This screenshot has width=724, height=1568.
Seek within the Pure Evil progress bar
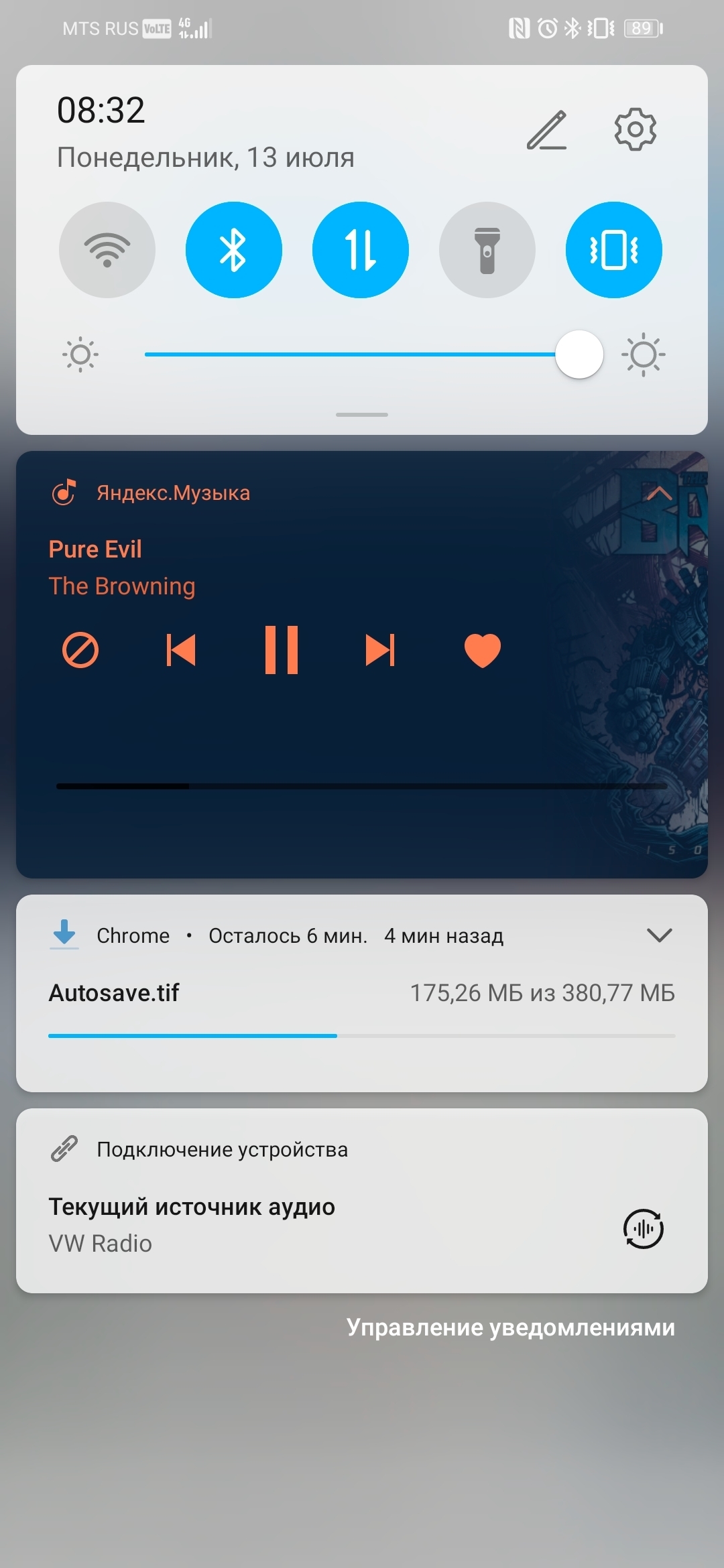[362, 786]
